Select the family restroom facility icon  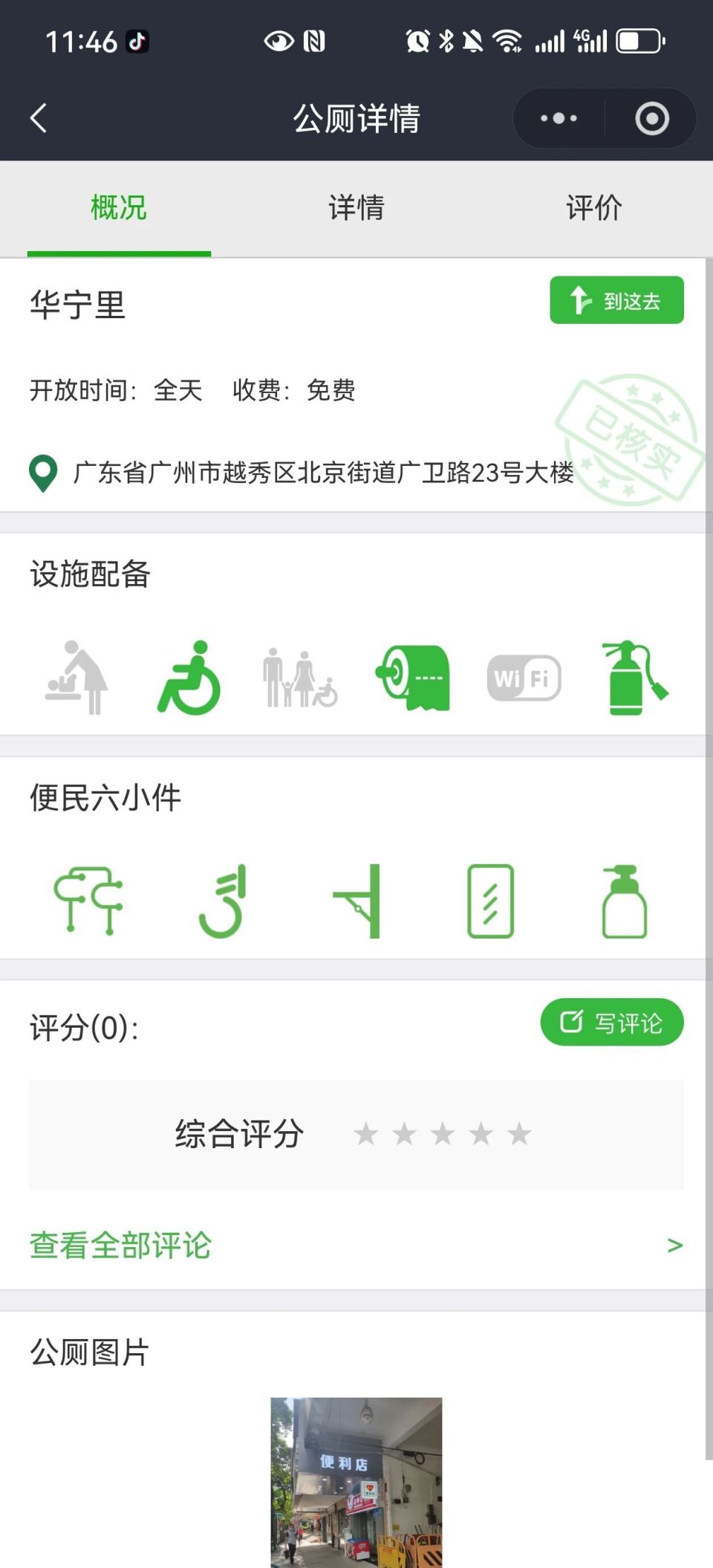pyautogui.click(x=297, y=678)
